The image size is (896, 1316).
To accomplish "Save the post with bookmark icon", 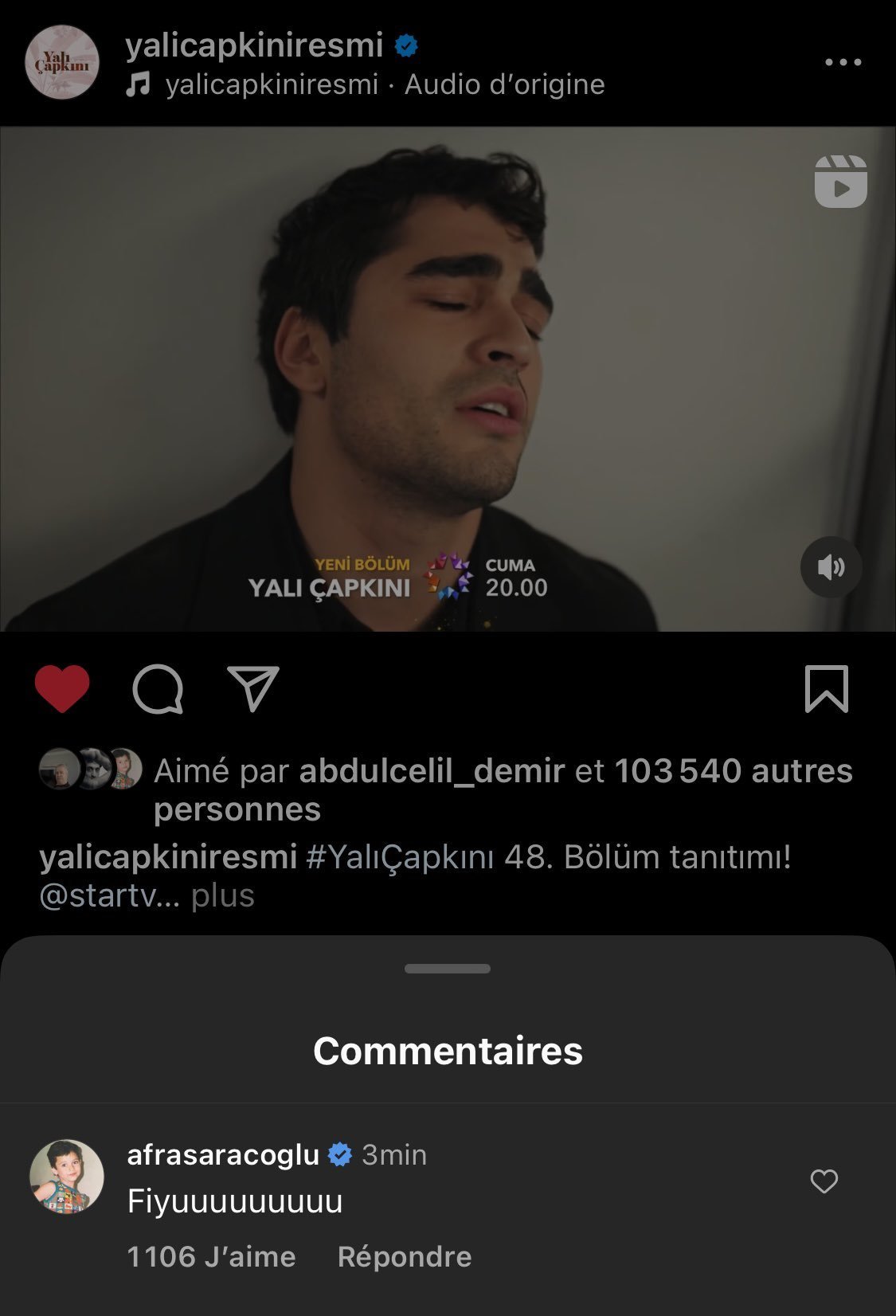I will tap(826, 688).
